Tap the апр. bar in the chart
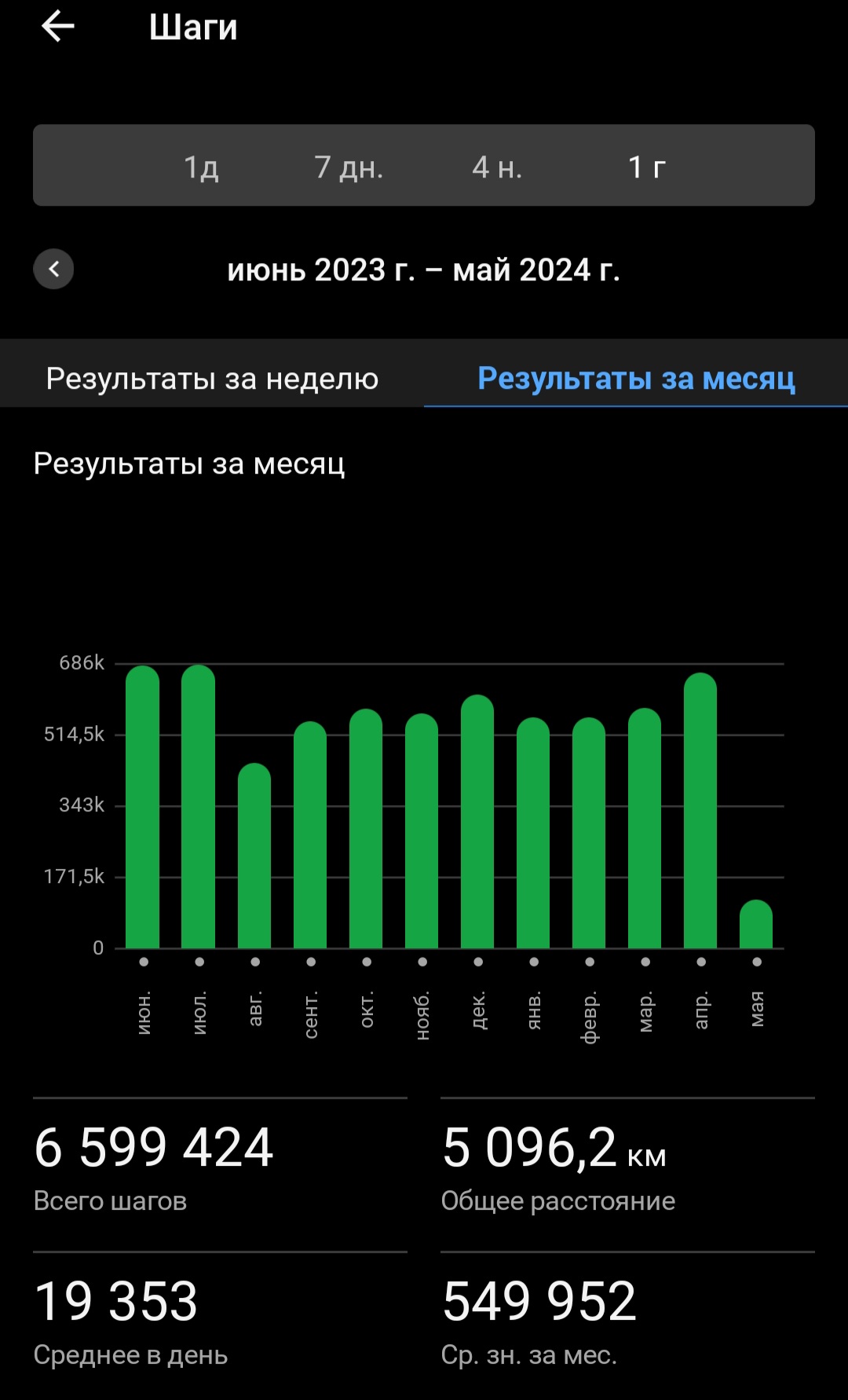This screenshot has height=1400, width=848. 700,810
